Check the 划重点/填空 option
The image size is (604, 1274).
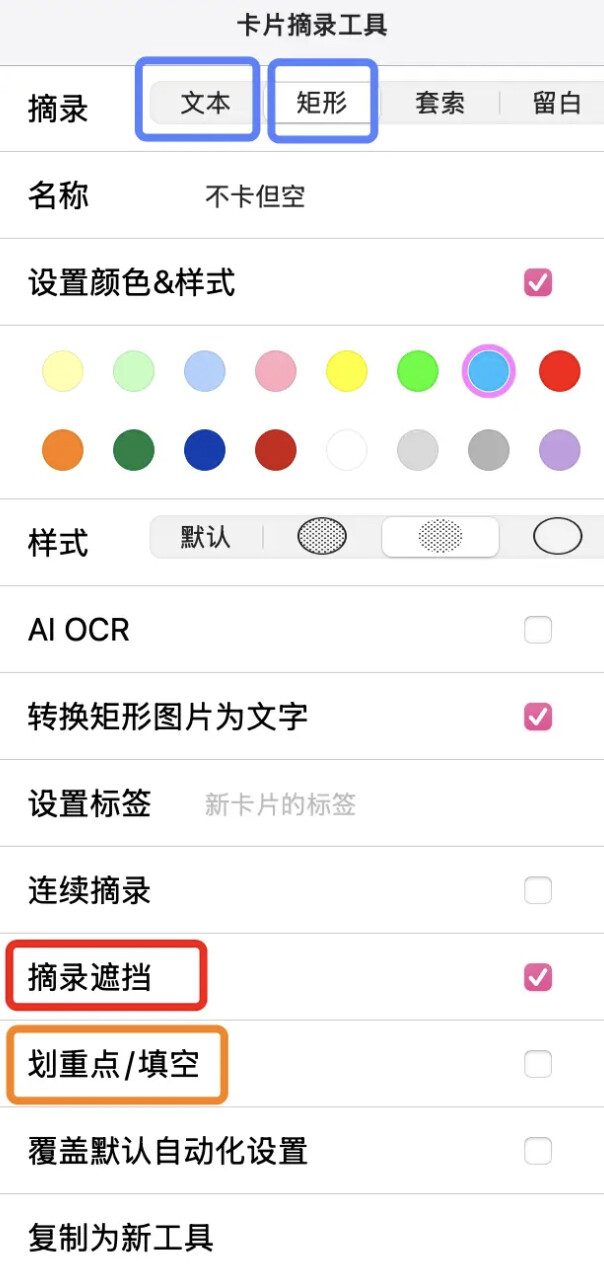[x=538, y=1064]
